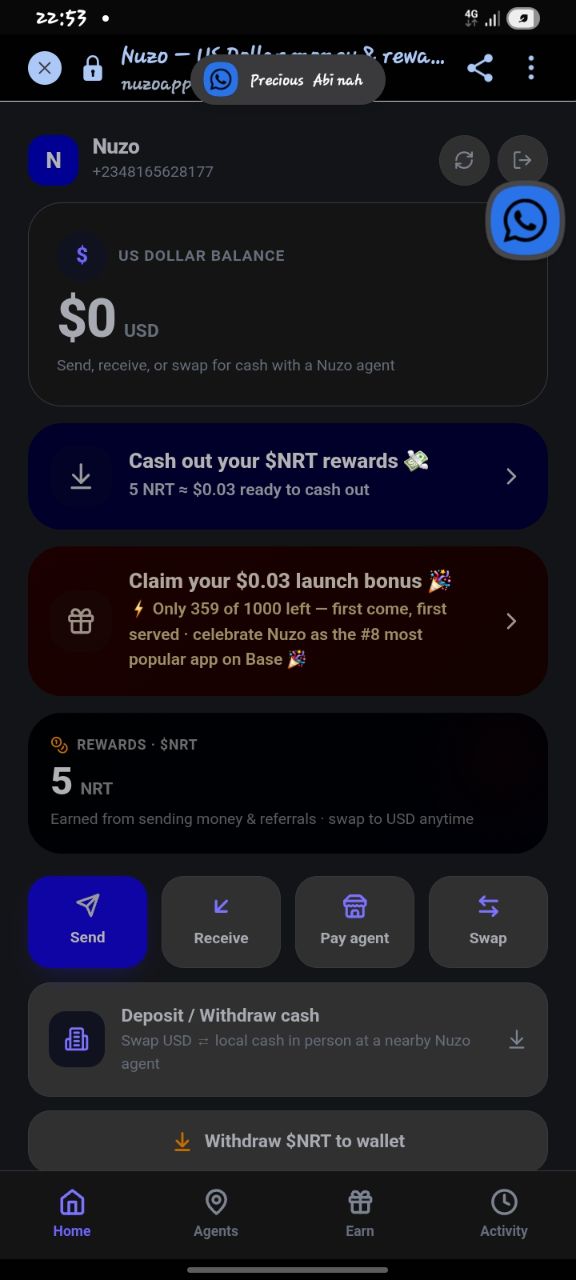Open Deposit / Withdraw cash
This screenshot has height=1280, width=576.
click(x=288, y=1039)
